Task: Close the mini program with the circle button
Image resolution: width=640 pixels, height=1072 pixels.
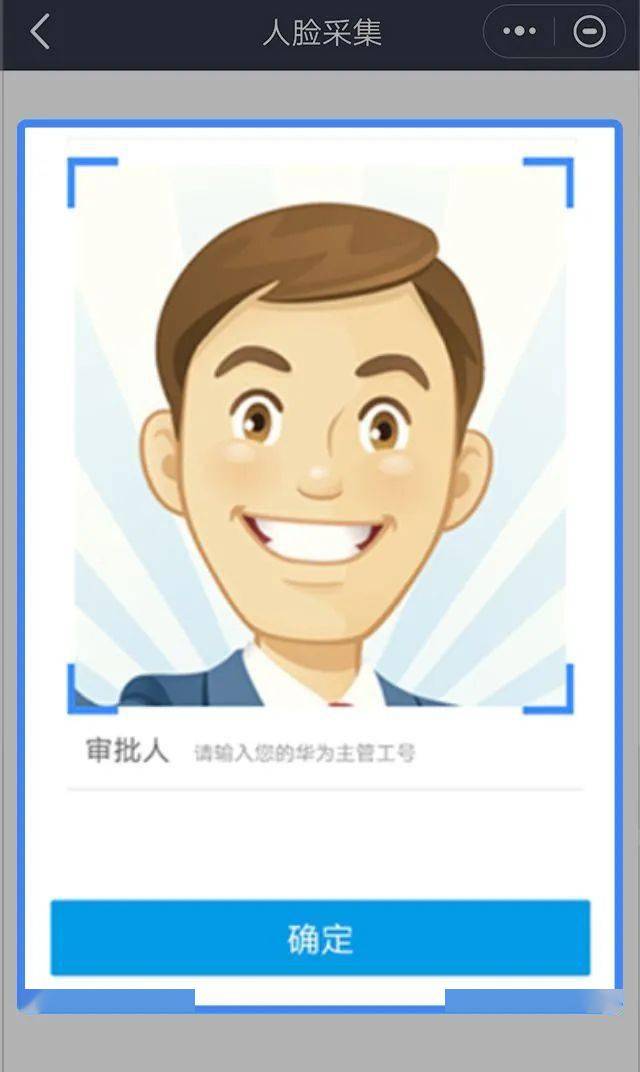Action: click(x=589, y=31)
